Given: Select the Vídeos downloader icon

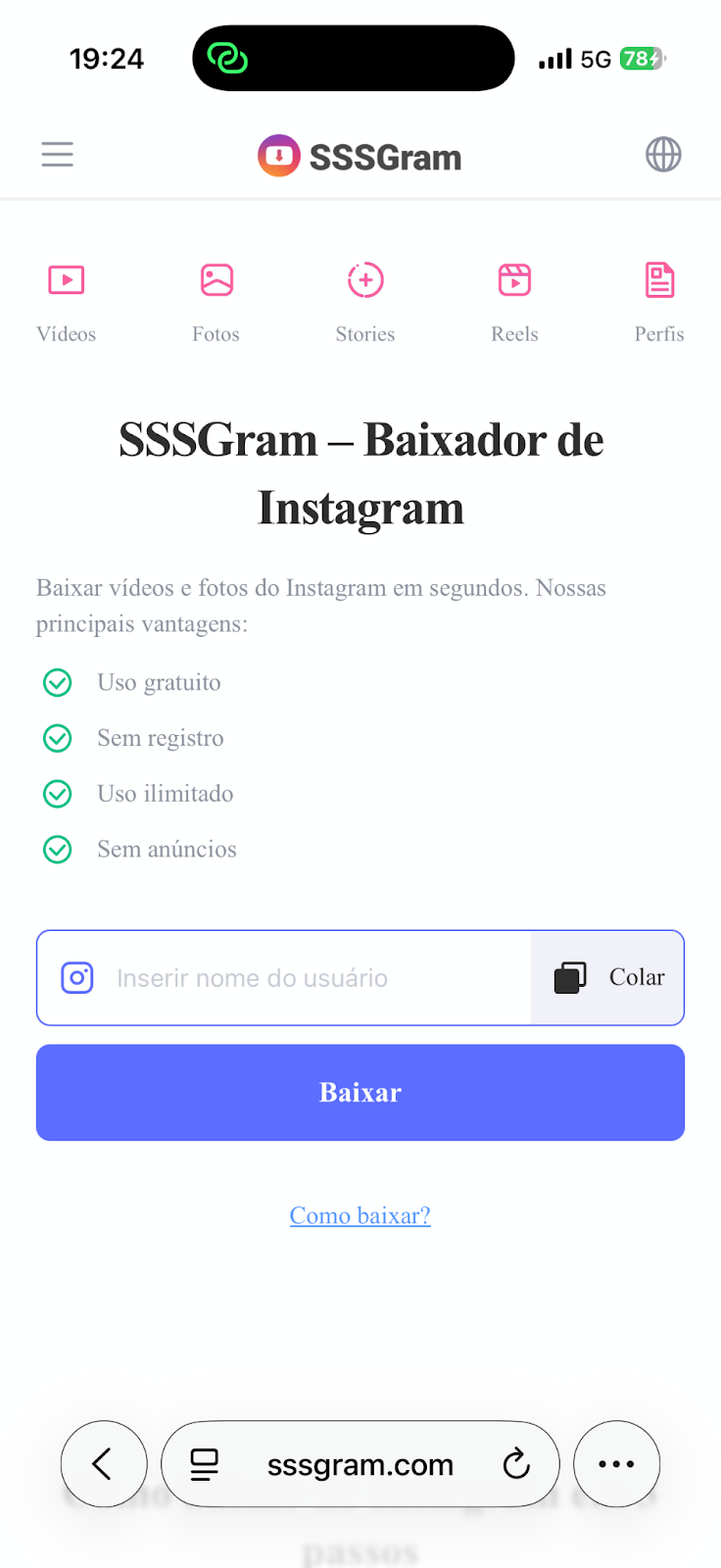Looking at the screenshot, I should click(66, 279).
